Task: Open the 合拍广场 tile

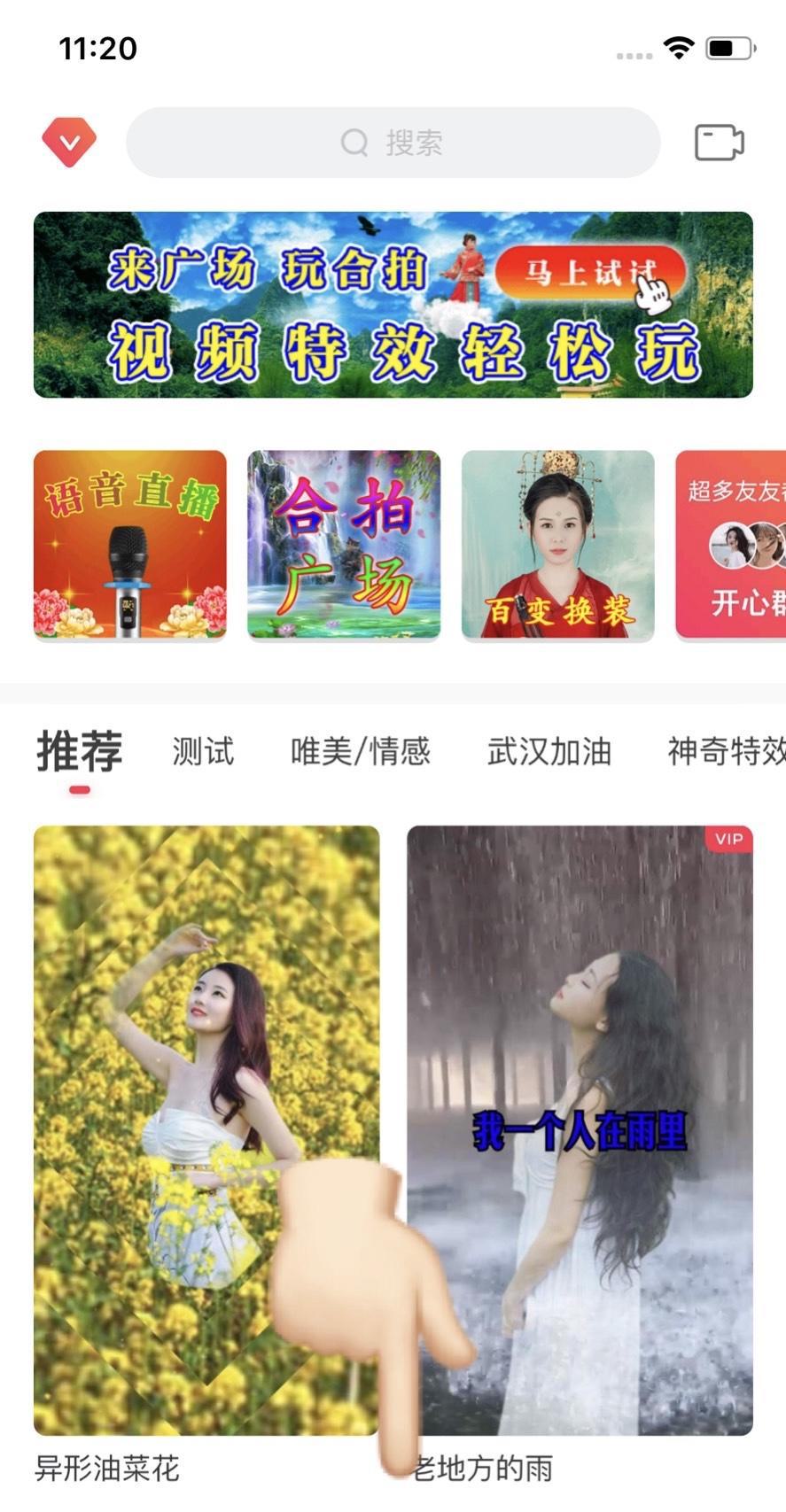Action: point(344,544)
